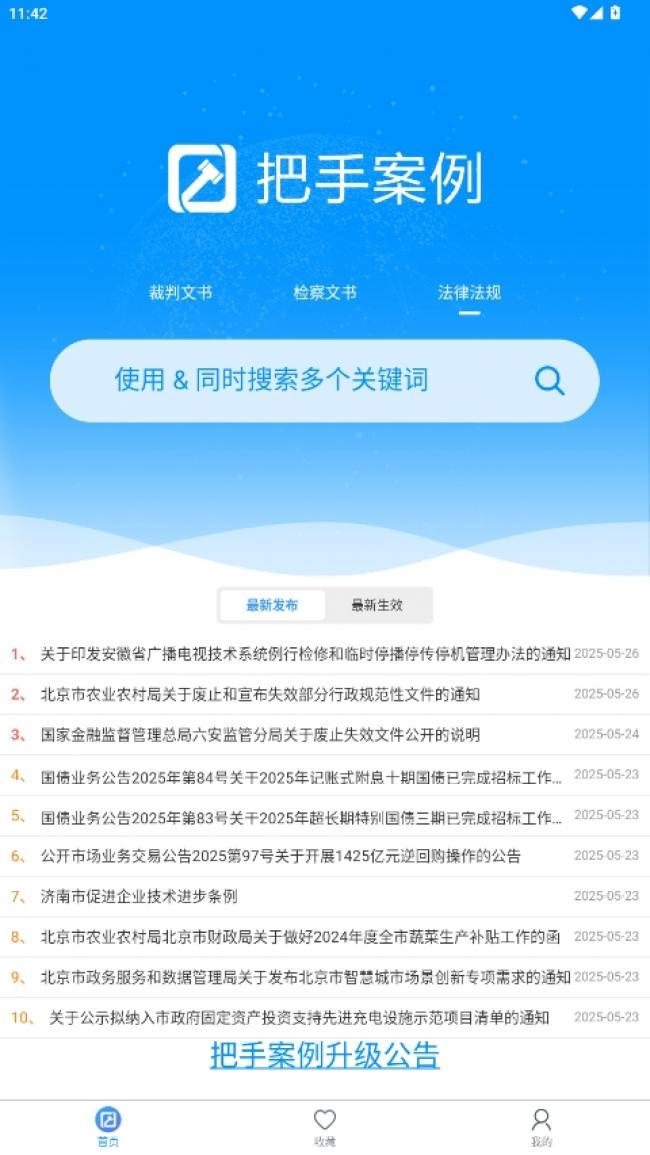Open the 1425亿元逆回购操作 announcement
Viewport: 650px width, 1155px height.
[280, 856]
